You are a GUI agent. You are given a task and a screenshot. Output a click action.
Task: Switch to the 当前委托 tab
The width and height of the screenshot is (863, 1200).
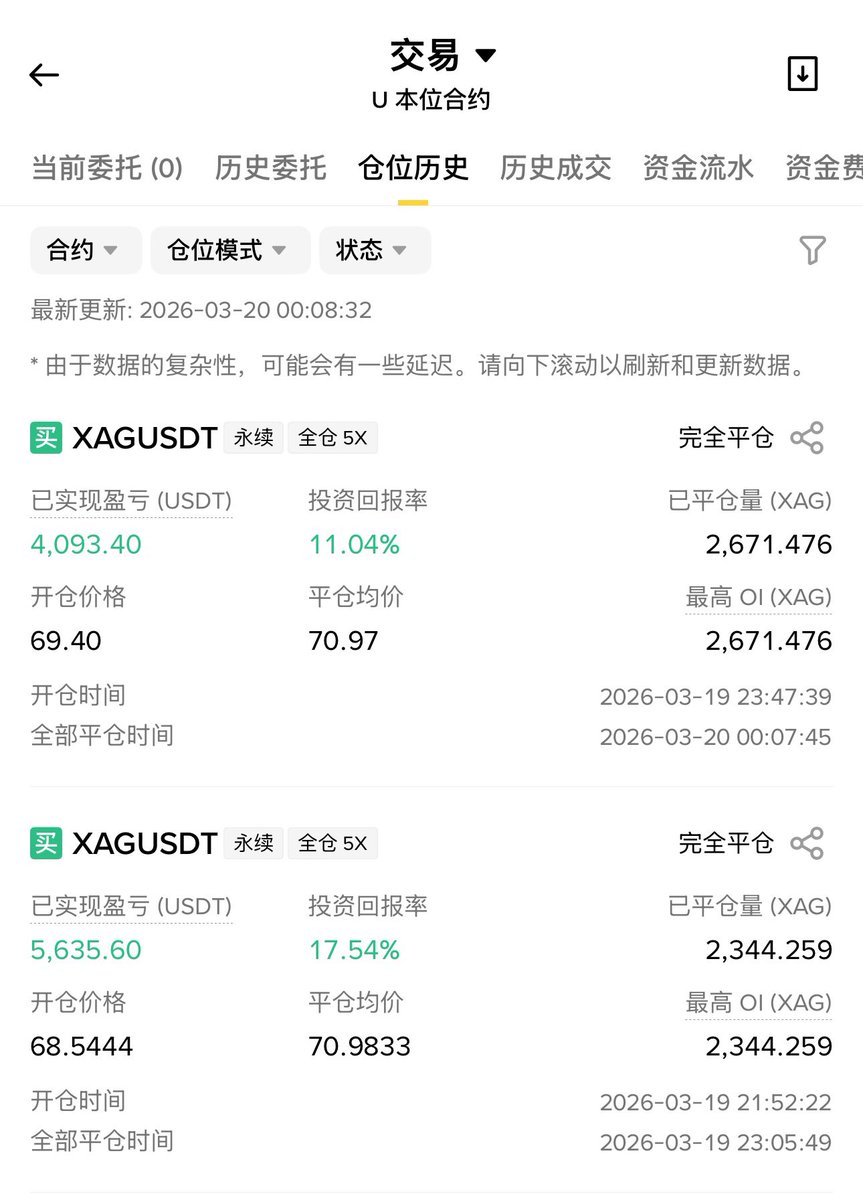pos(107,168)
